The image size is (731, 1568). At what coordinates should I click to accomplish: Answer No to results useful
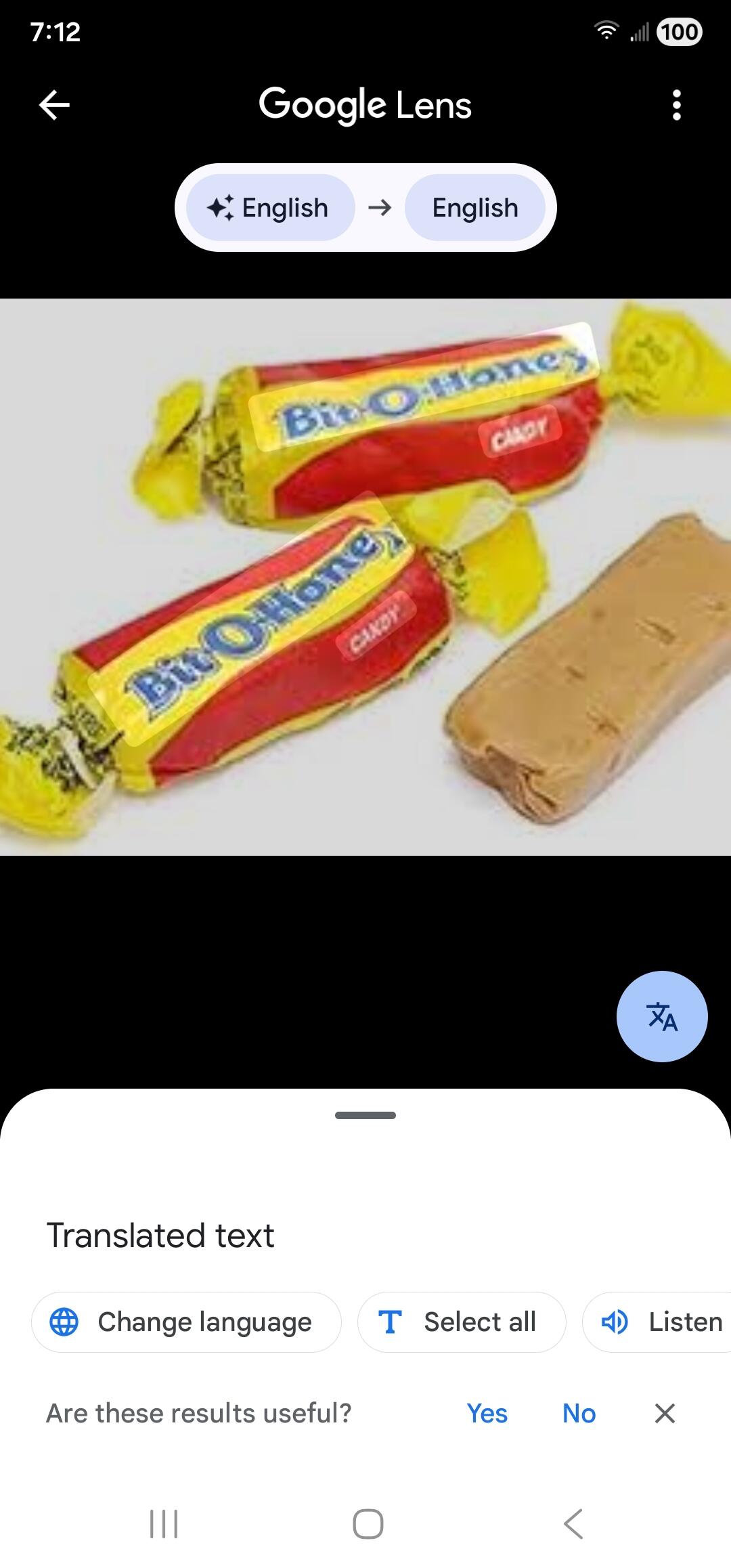(x=579, y=1413)
